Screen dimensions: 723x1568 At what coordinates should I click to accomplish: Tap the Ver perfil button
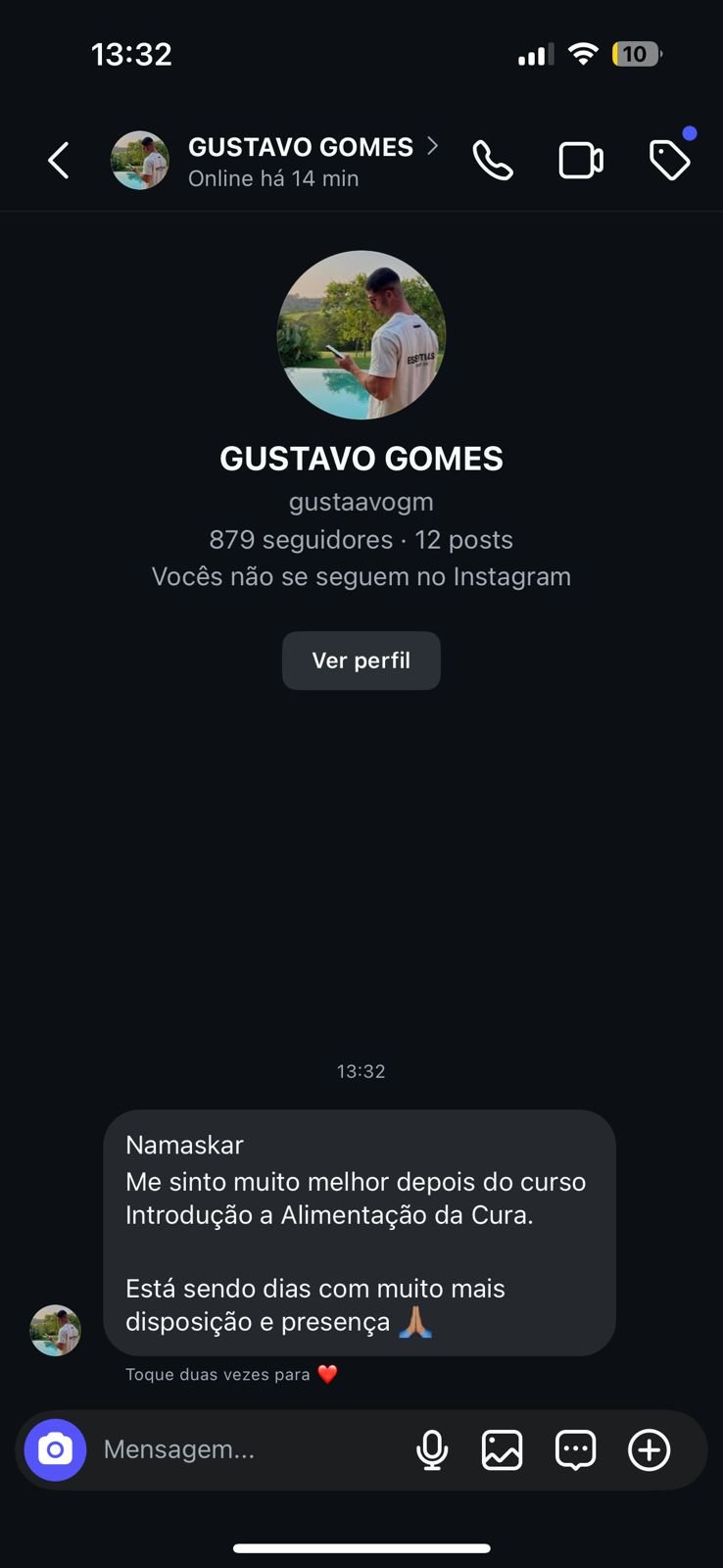(361, 661)
